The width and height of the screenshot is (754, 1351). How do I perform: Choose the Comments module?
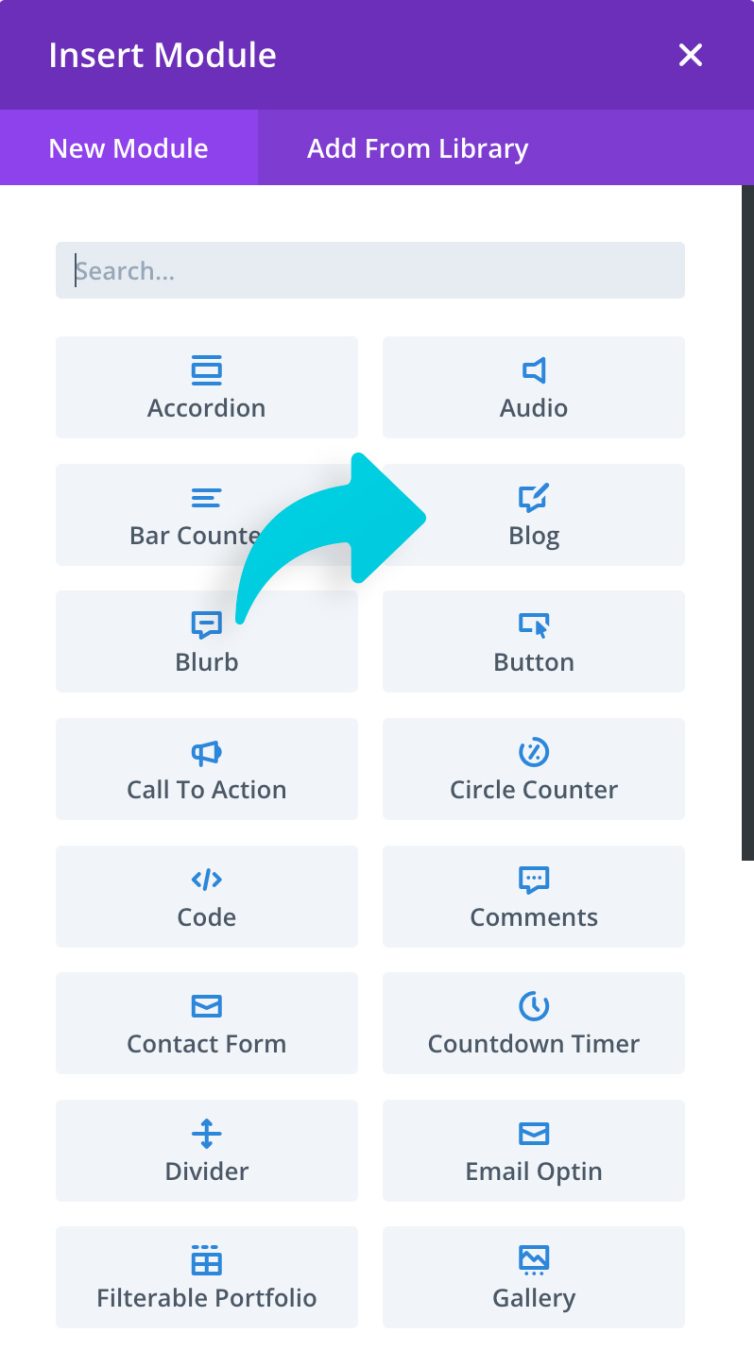533,896
